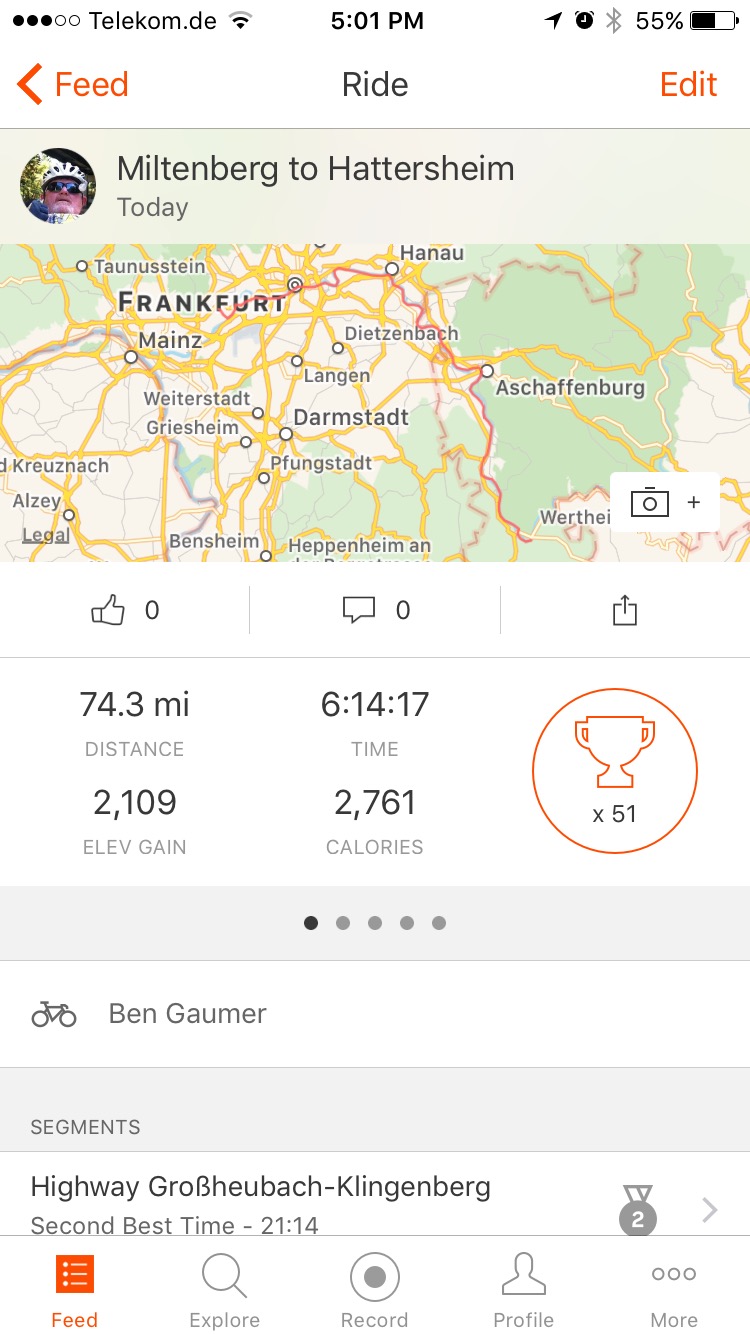Share this ride

[x=625, y=610]
